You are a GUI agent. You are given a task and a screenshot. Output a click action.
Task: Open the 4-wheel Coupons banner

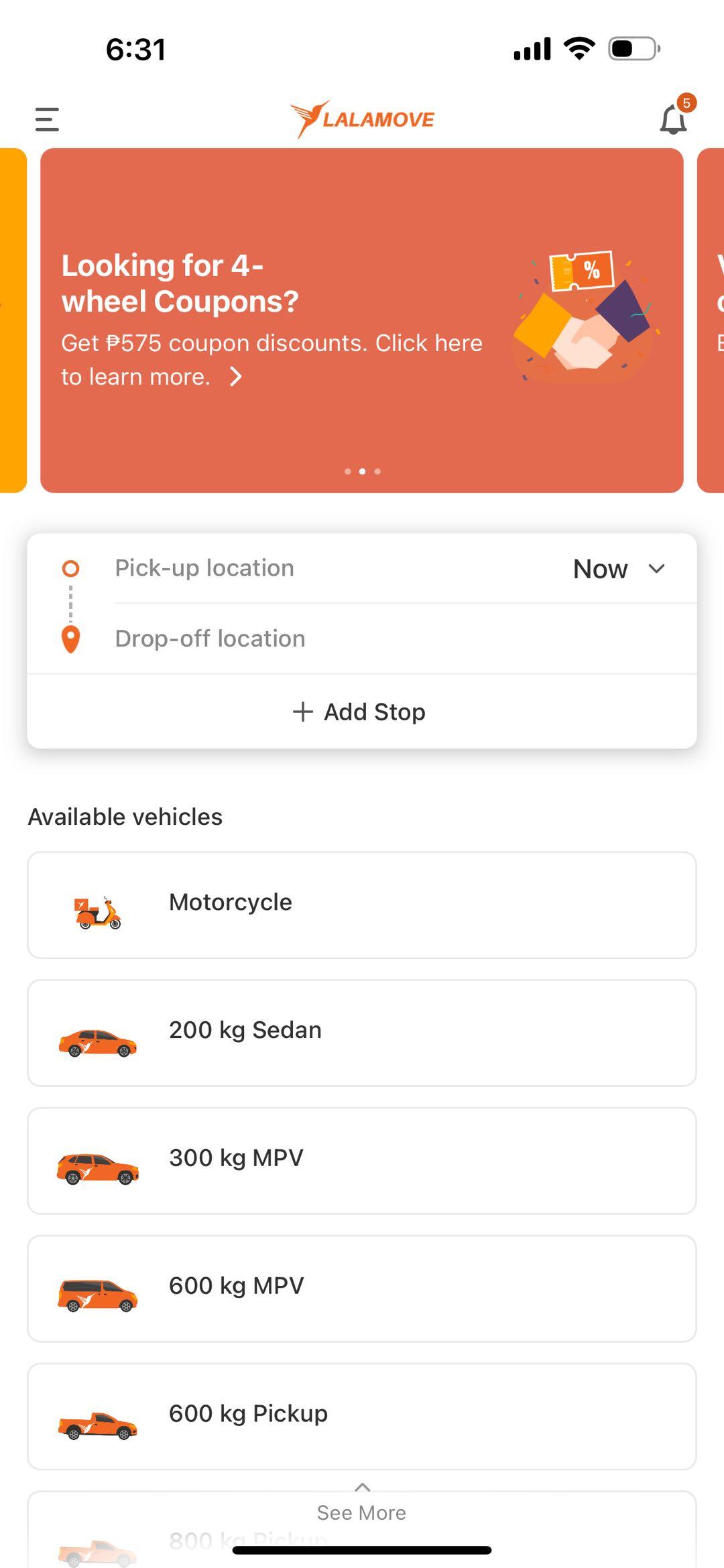click(362, 320)
